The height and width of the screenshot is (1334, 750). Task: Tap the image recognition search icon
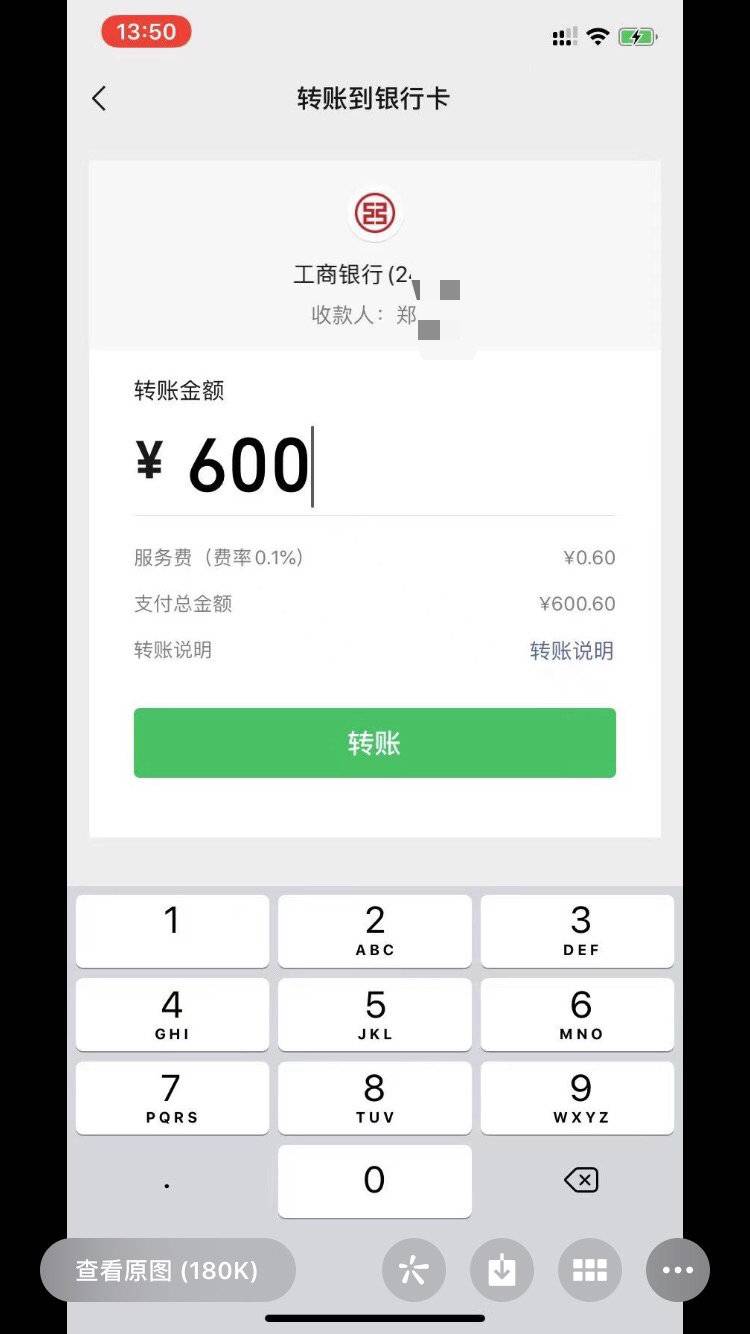[x=413, y=1270]
